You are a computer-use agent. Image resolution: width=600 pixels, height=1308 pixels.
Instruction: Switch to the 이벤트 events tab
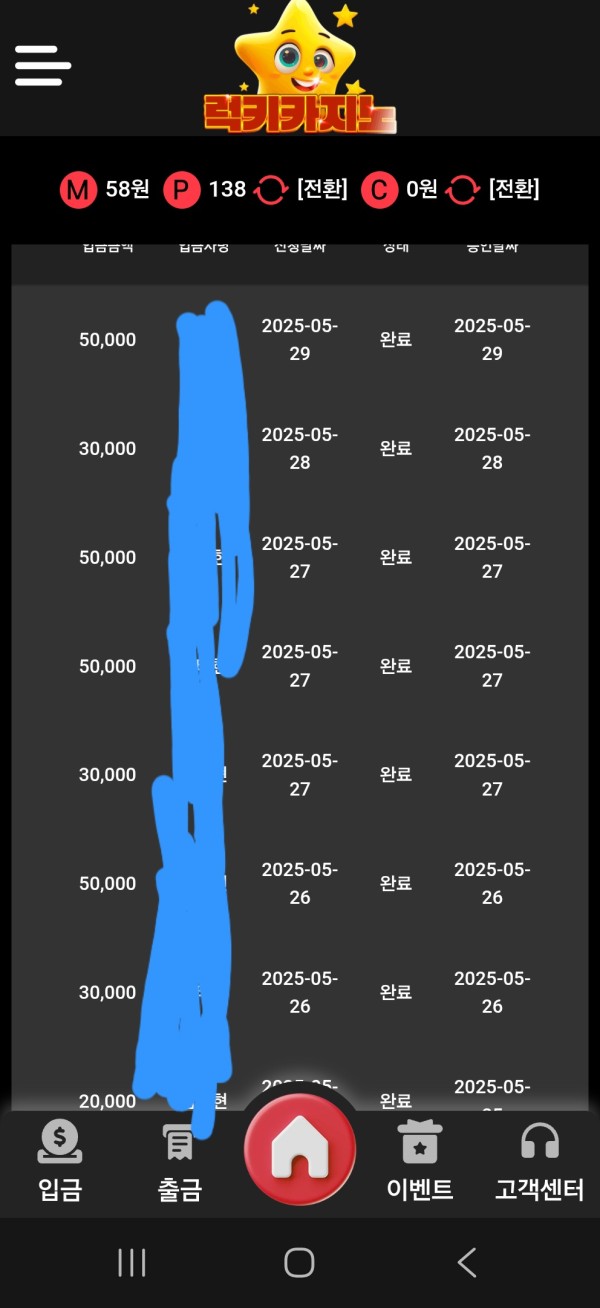420,1161
